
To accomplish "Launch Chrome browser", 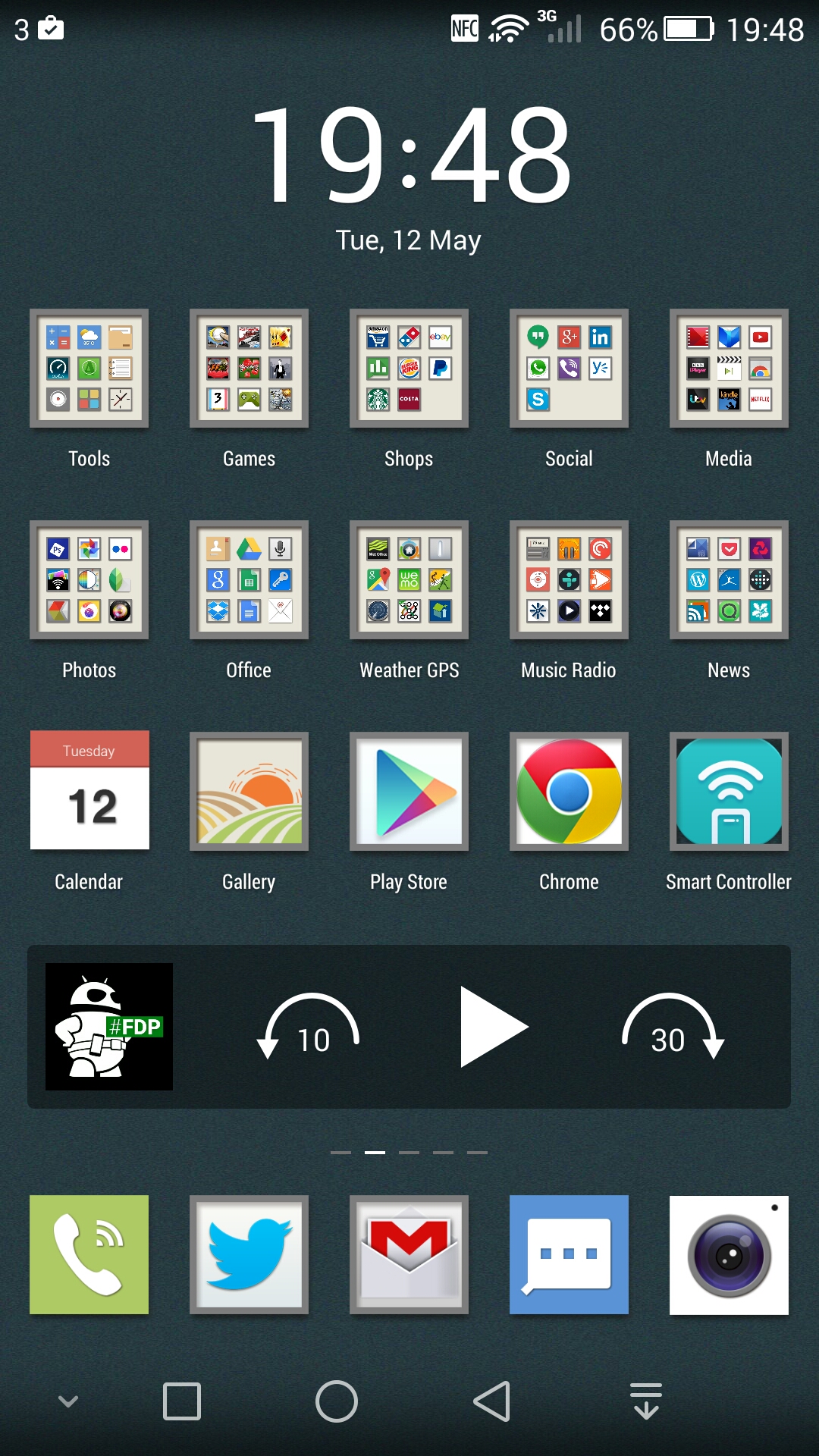I will (569, 791).
